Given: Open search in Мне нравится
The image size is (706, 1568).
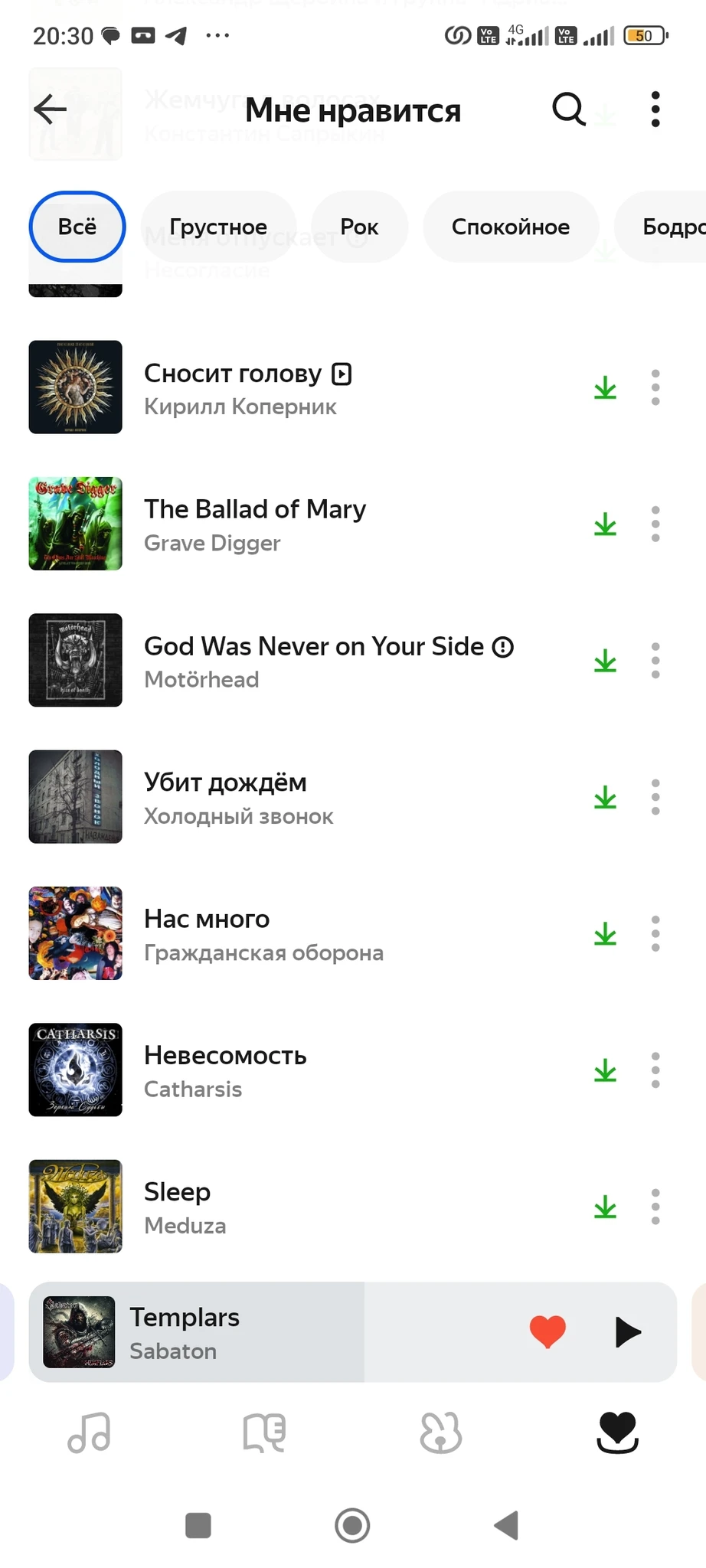Looking at the screenshot, I should (568, 109).
